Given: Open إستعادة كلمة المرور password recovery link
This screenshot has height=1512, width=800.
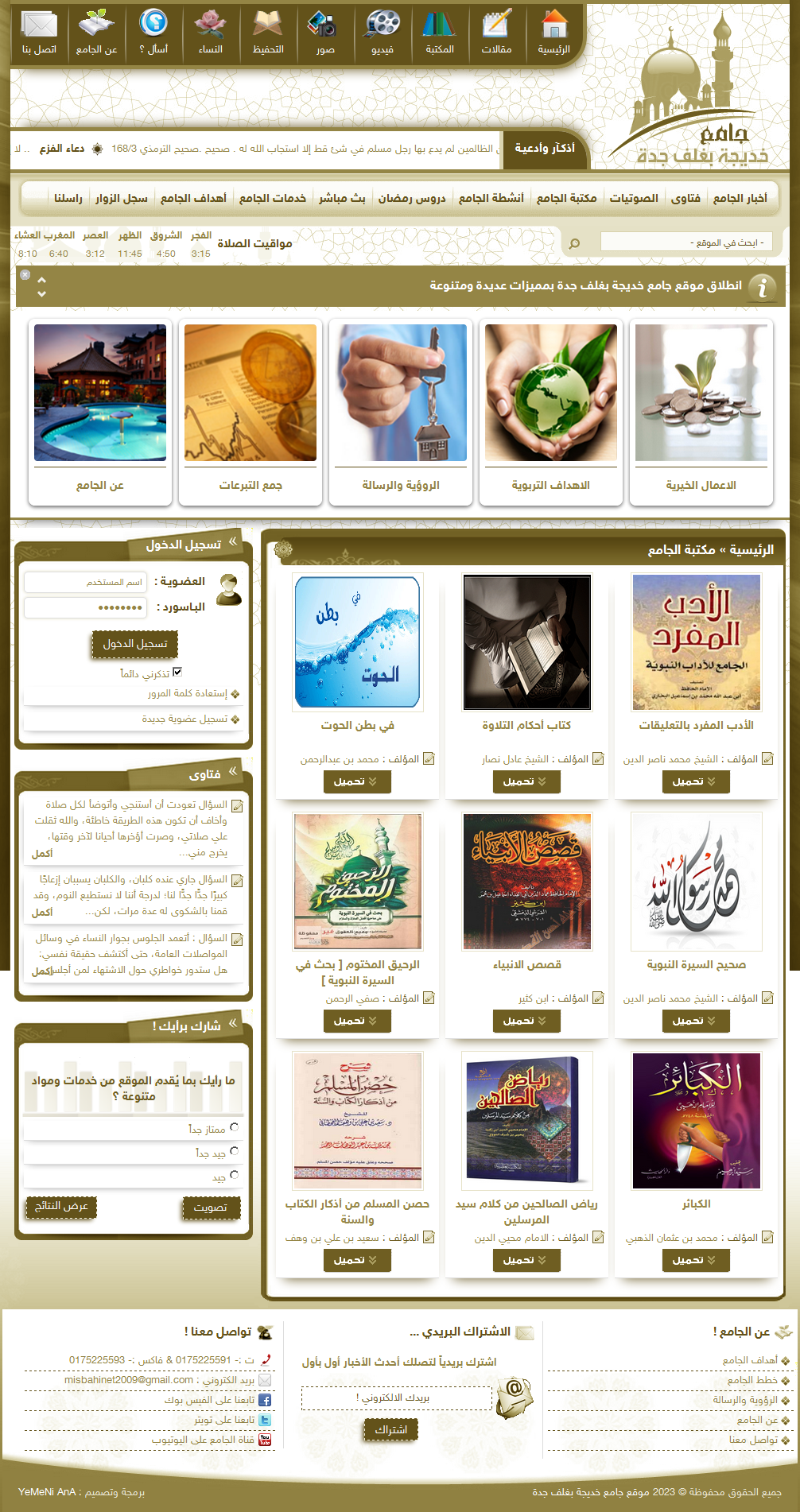Looking at the screenshot, I should (x=187, y=693).
